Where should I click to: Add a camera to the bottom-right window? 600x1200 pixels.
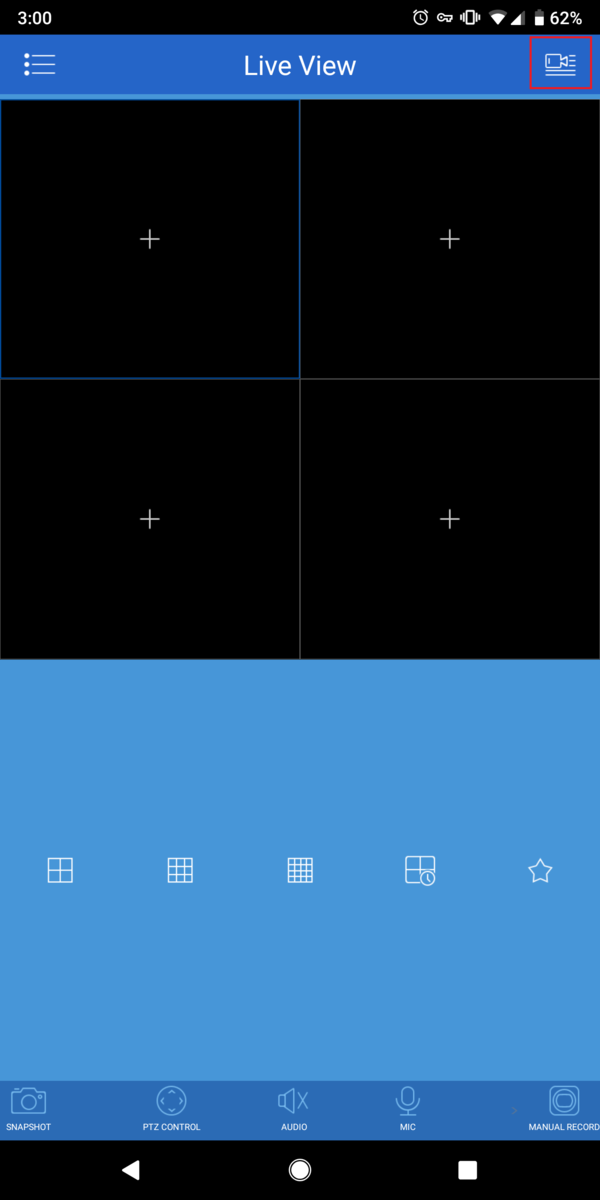pos(450,519)
